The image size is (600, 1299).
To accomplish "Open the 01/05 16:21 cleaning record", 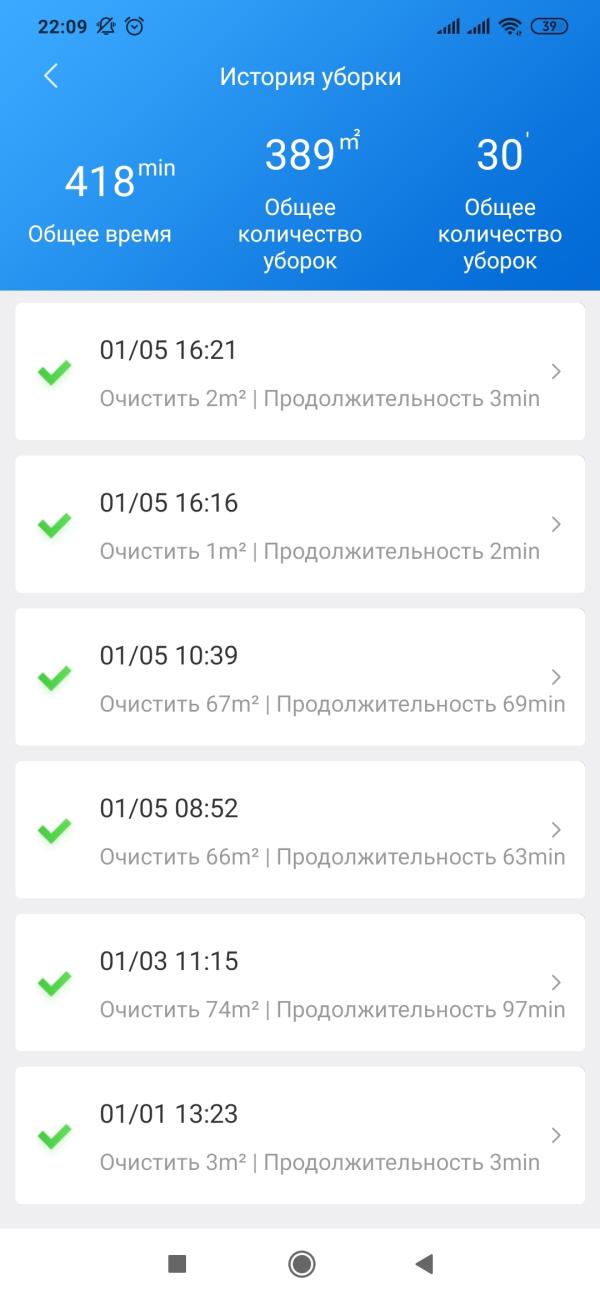I will 300,372.
